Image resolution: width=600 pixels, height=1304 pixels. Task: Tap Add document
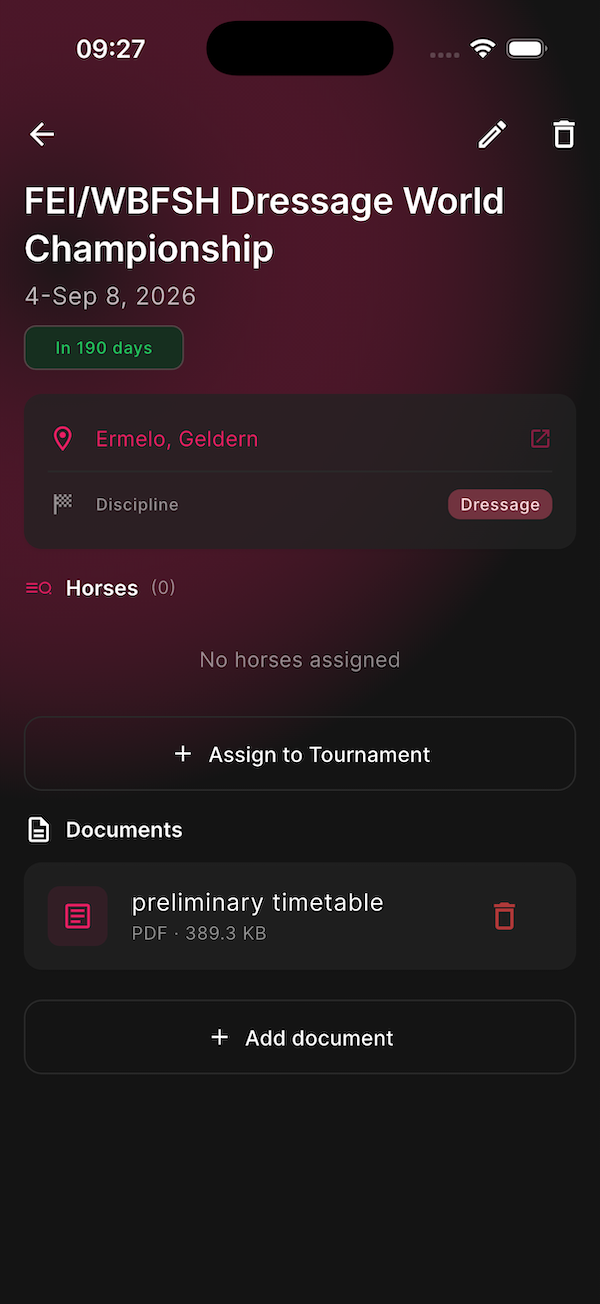300,1037
